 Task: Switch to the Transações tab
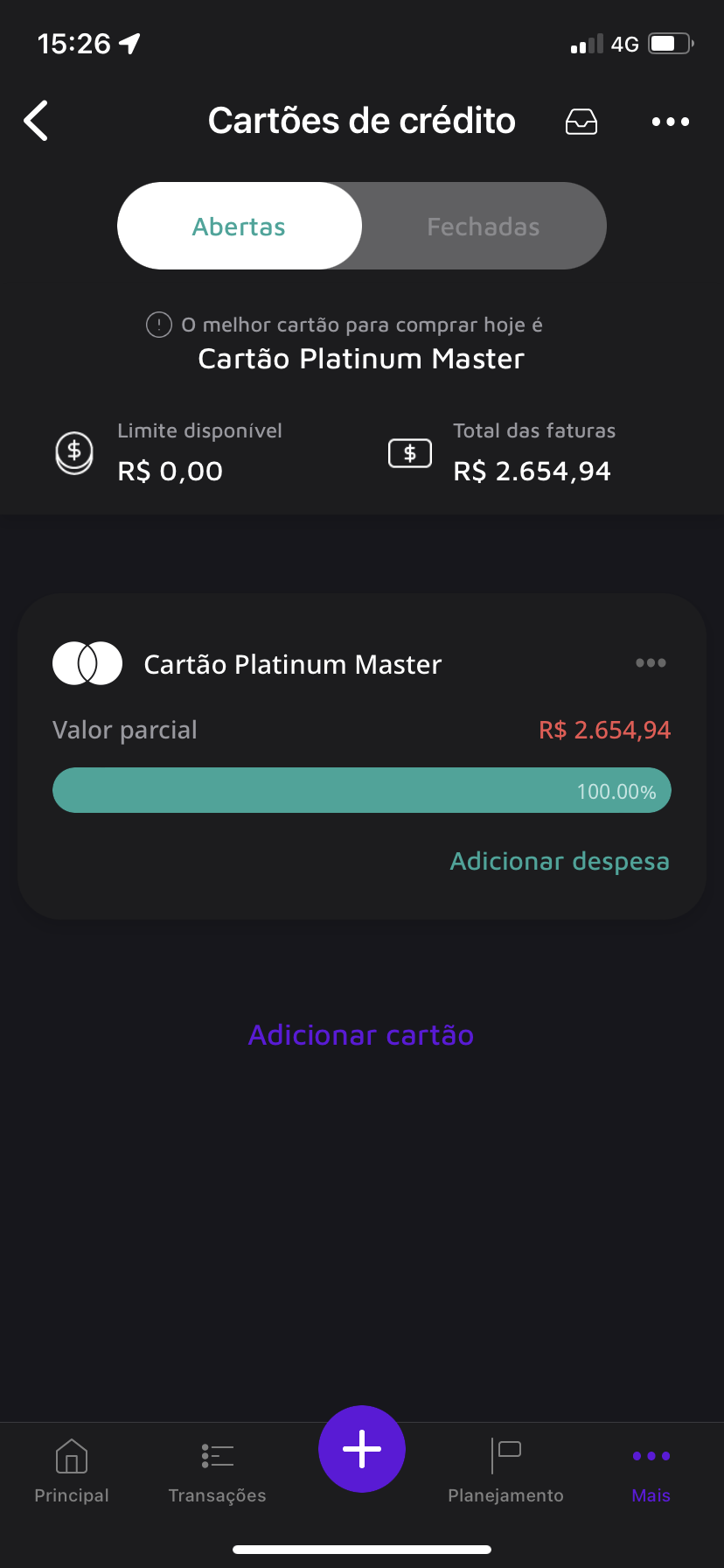tap(217, 1472)
